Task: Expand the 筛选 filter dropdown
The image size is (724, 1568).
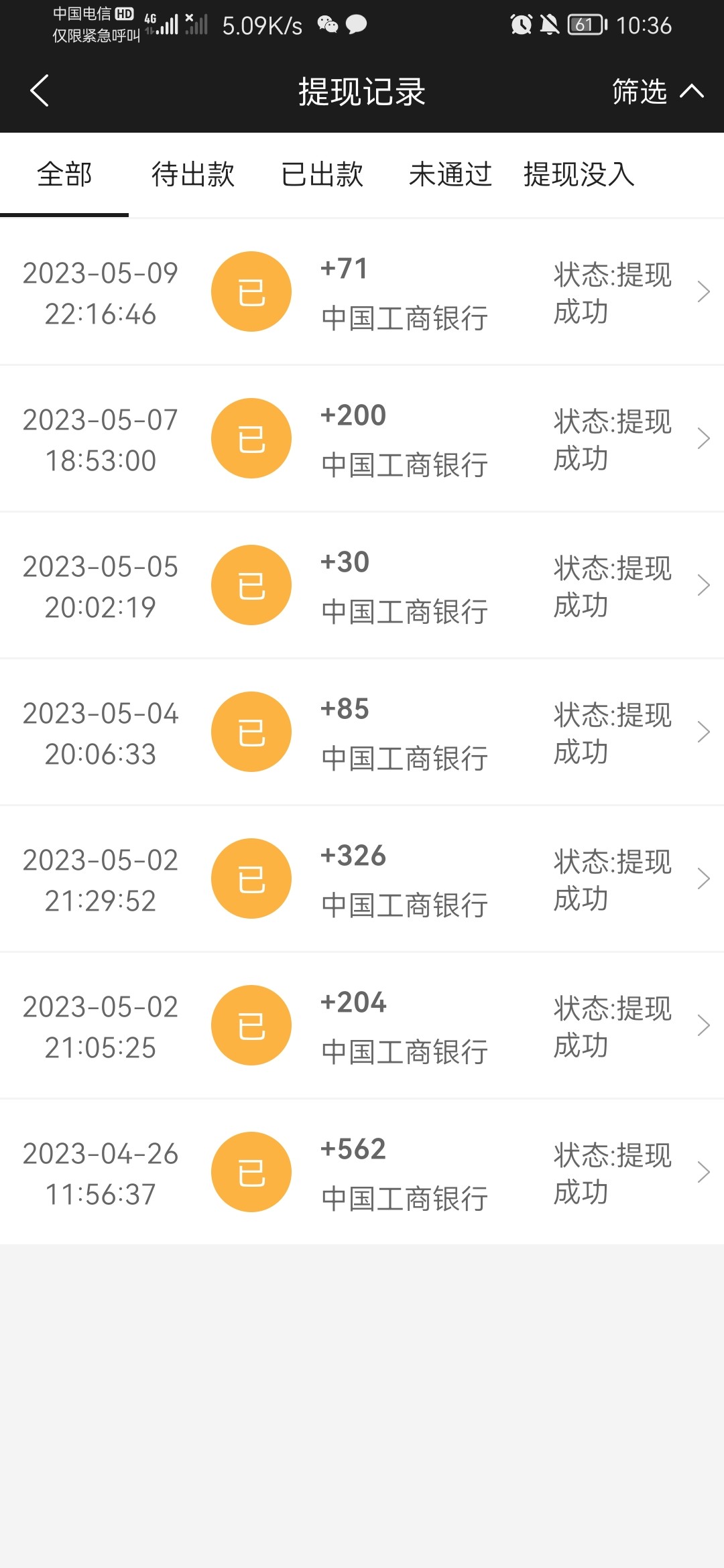Action: coord(657,91)
